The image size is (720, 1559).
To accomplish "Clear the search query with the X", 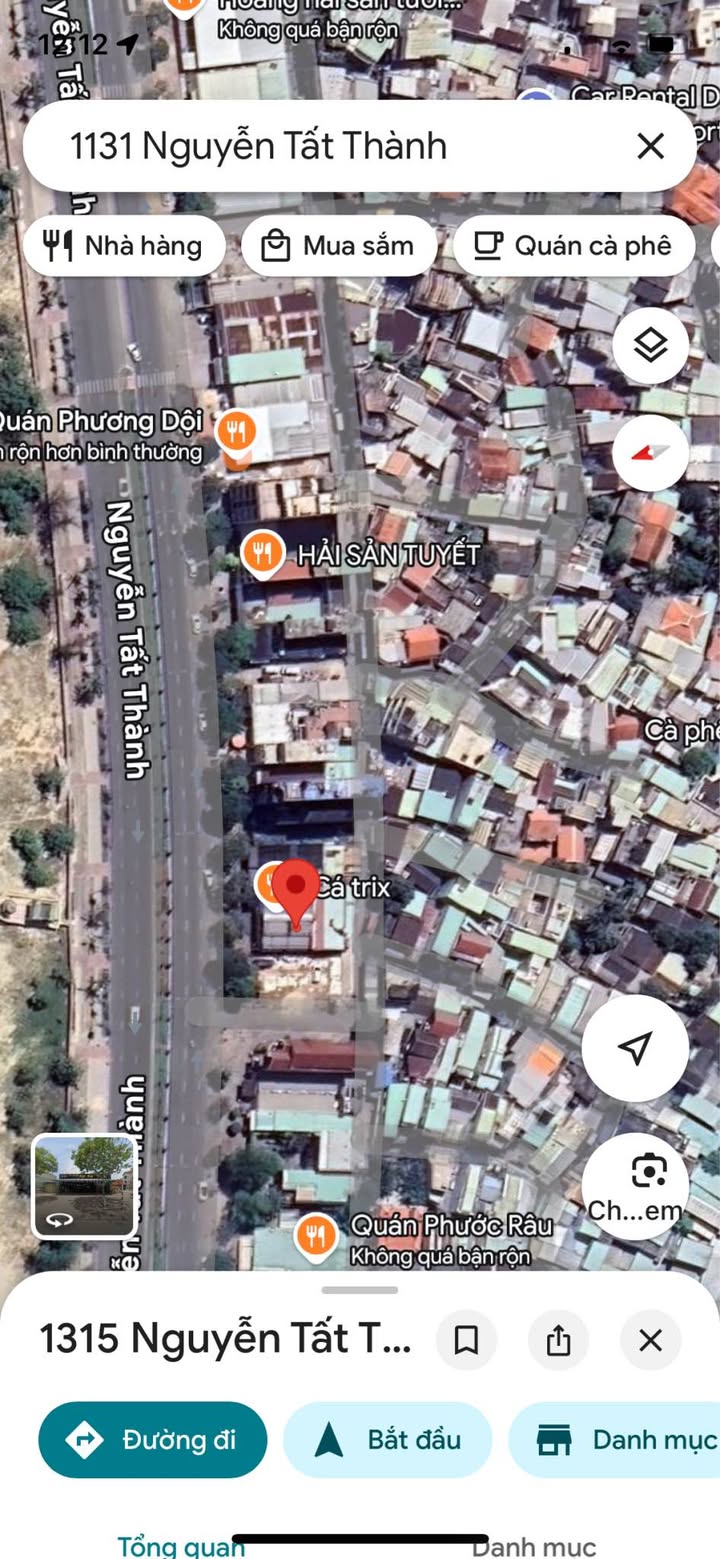I will (x=650, y=147).
